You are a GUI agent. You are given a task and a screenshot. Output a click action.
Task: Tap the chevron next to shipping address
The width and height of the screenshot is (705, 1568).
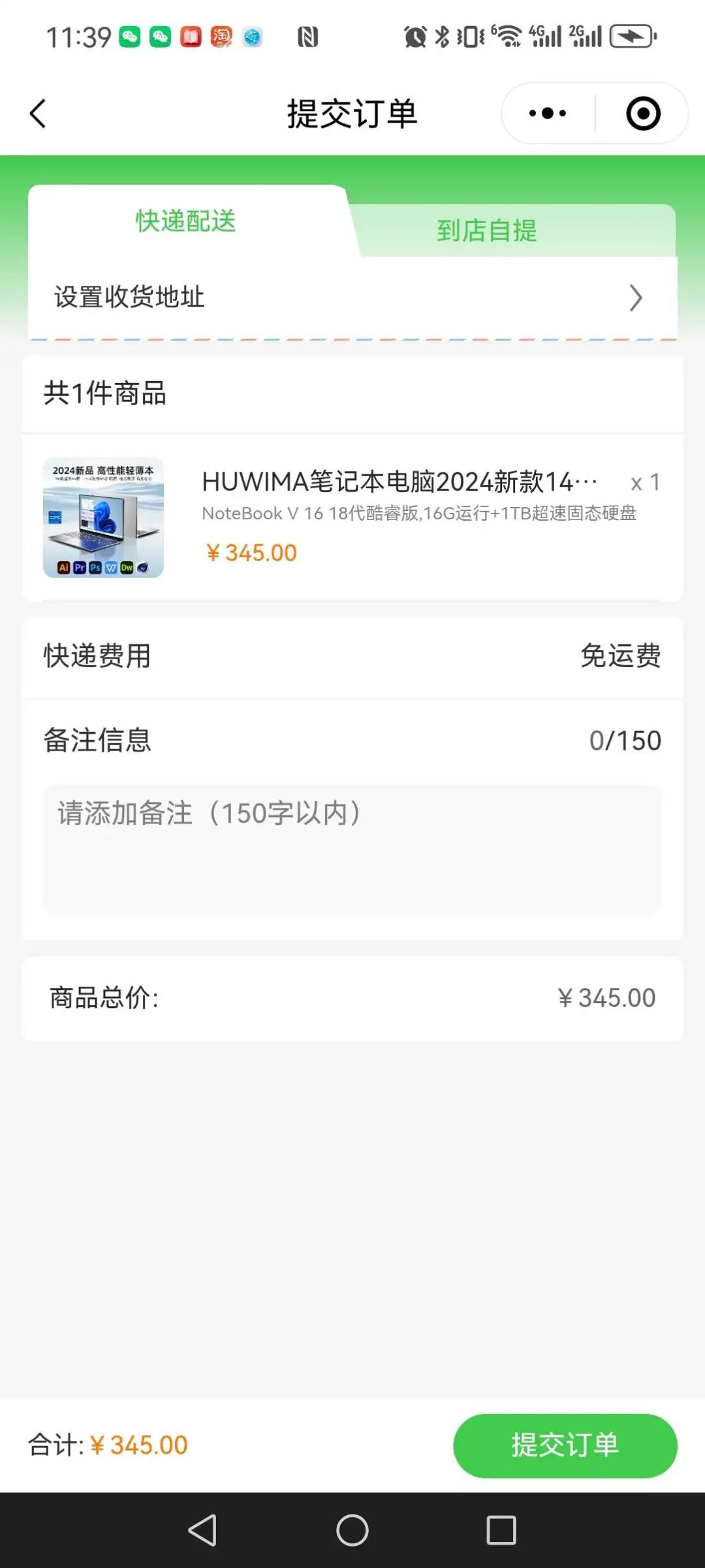click(635, 298)
